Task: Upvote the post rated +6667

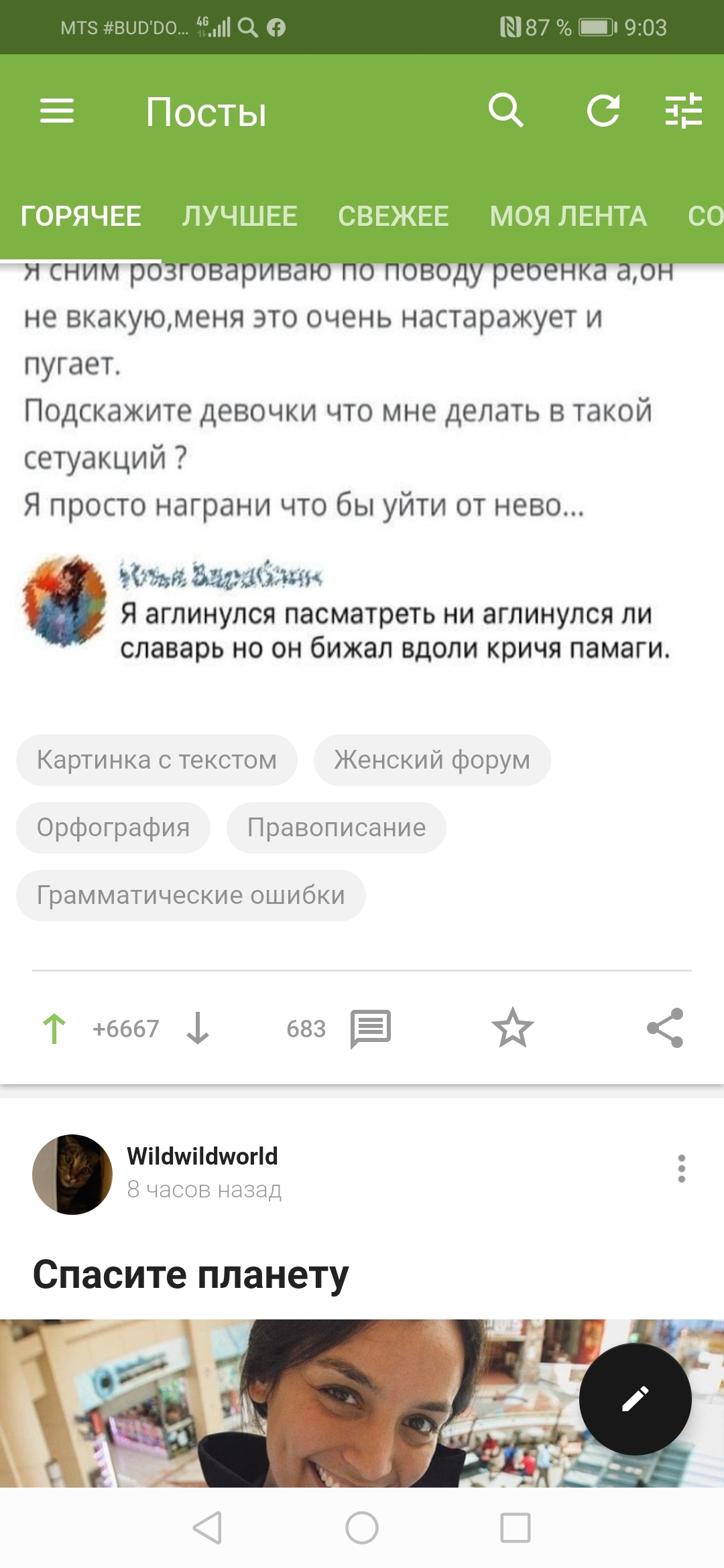Action: [54, 1029]
